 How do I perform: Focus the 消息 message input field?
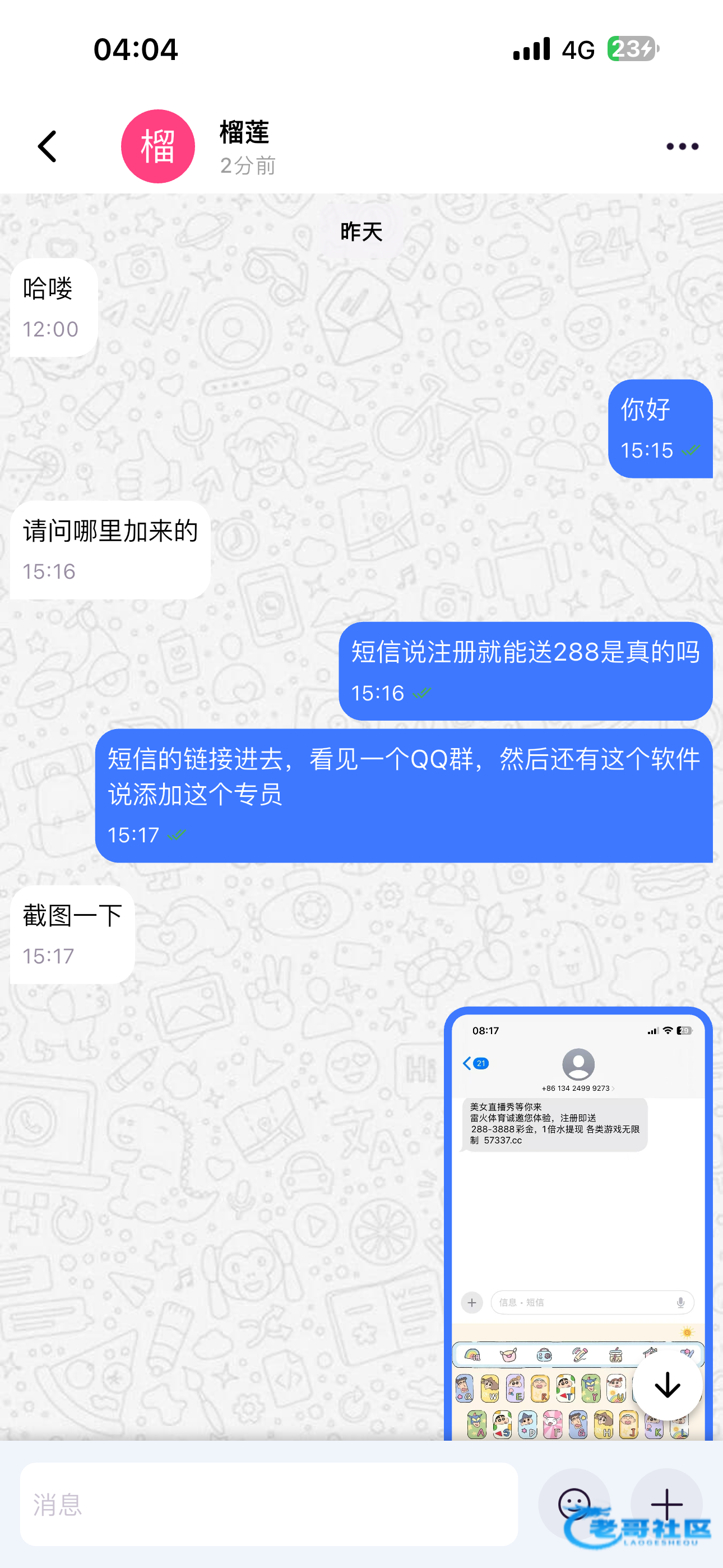(x=269, y=1504)
